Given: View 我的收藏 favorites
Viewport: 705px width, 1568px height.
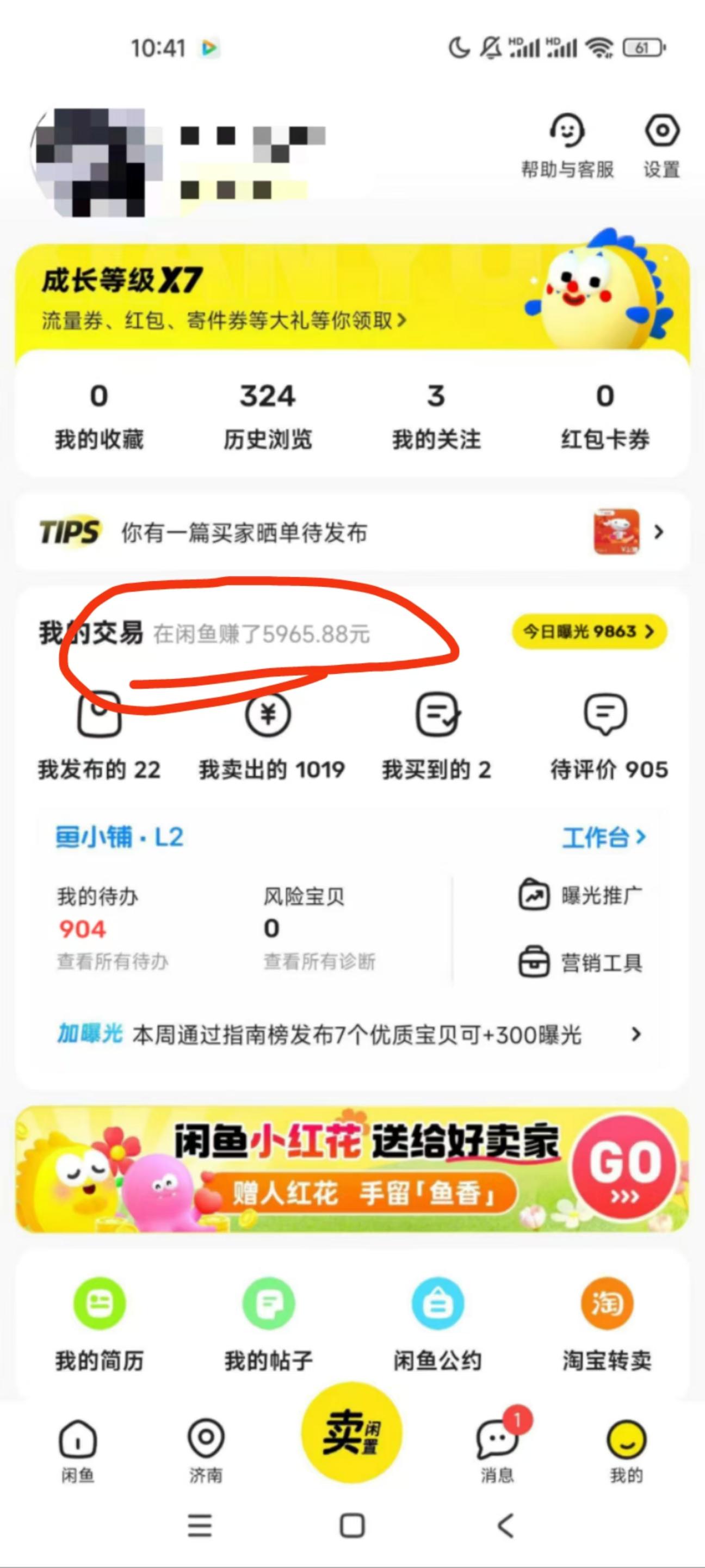Looking at the screenshot, I should coord(99,416).
